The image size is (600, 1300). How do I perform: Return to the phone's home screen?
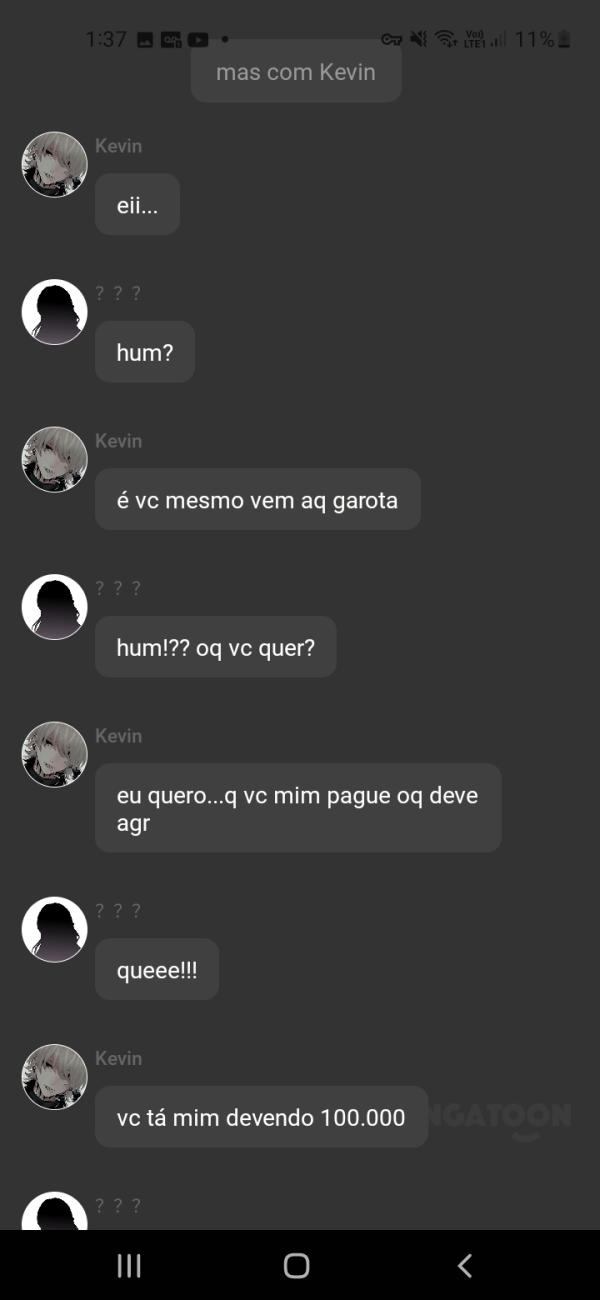[x=297, y=1265]
